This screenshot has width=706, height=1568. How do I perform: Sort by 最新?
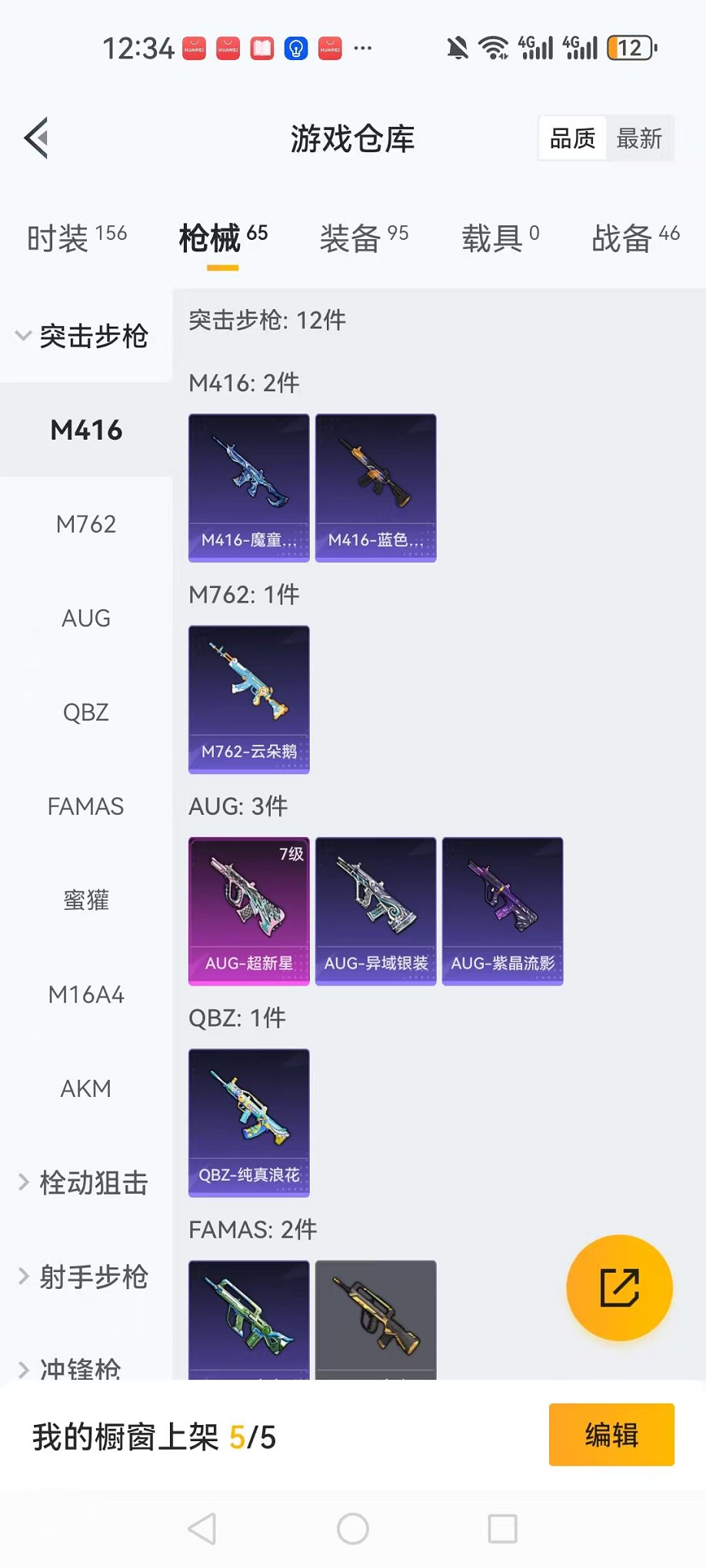[x=639, y=138]
